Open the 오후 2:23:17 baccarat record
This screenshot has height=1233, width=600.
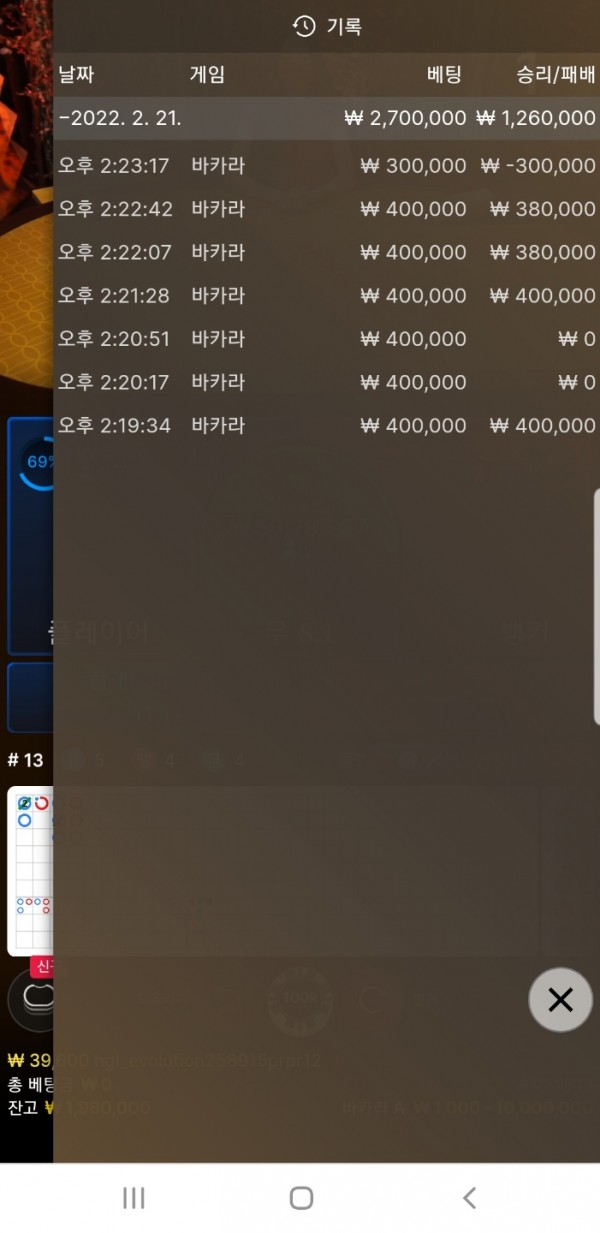tap(326, 166)
